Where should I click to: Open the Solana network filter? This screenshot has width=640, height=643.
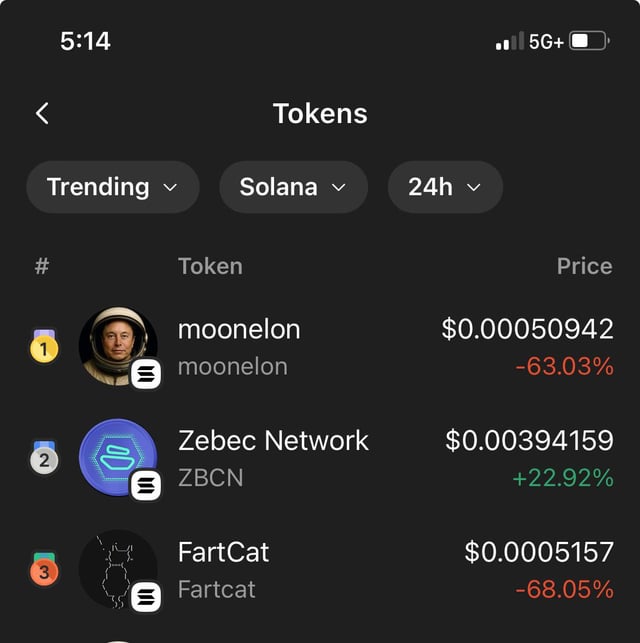(293, 187)
